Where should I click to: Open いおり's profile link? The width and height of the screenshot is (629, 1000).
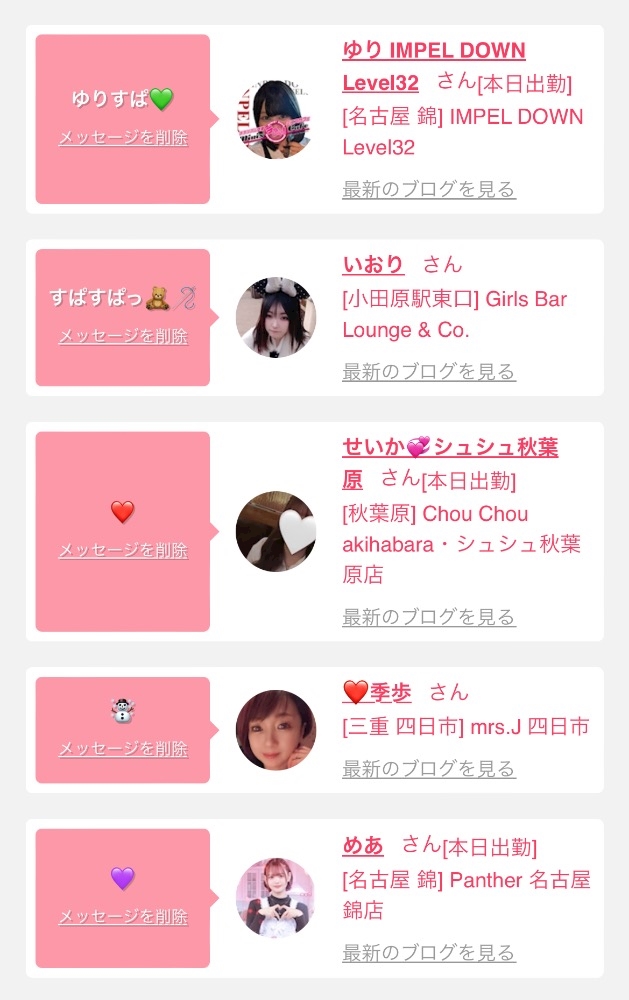[x=373, y=264]
